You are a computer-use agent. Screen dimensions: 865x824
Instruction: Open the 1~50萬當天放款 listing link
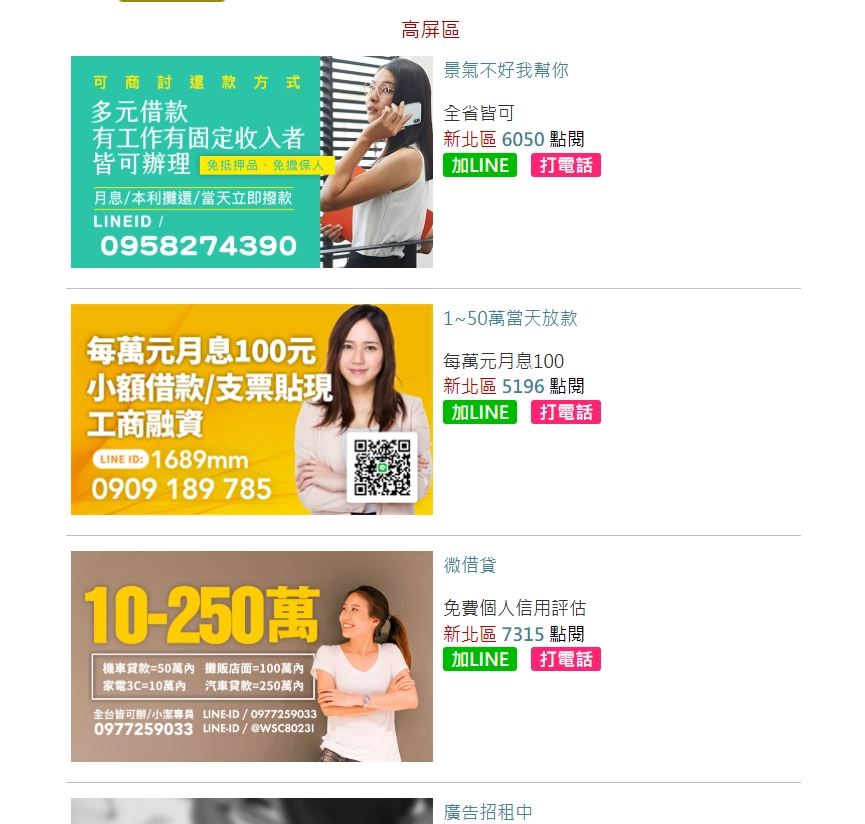point(510,318)
